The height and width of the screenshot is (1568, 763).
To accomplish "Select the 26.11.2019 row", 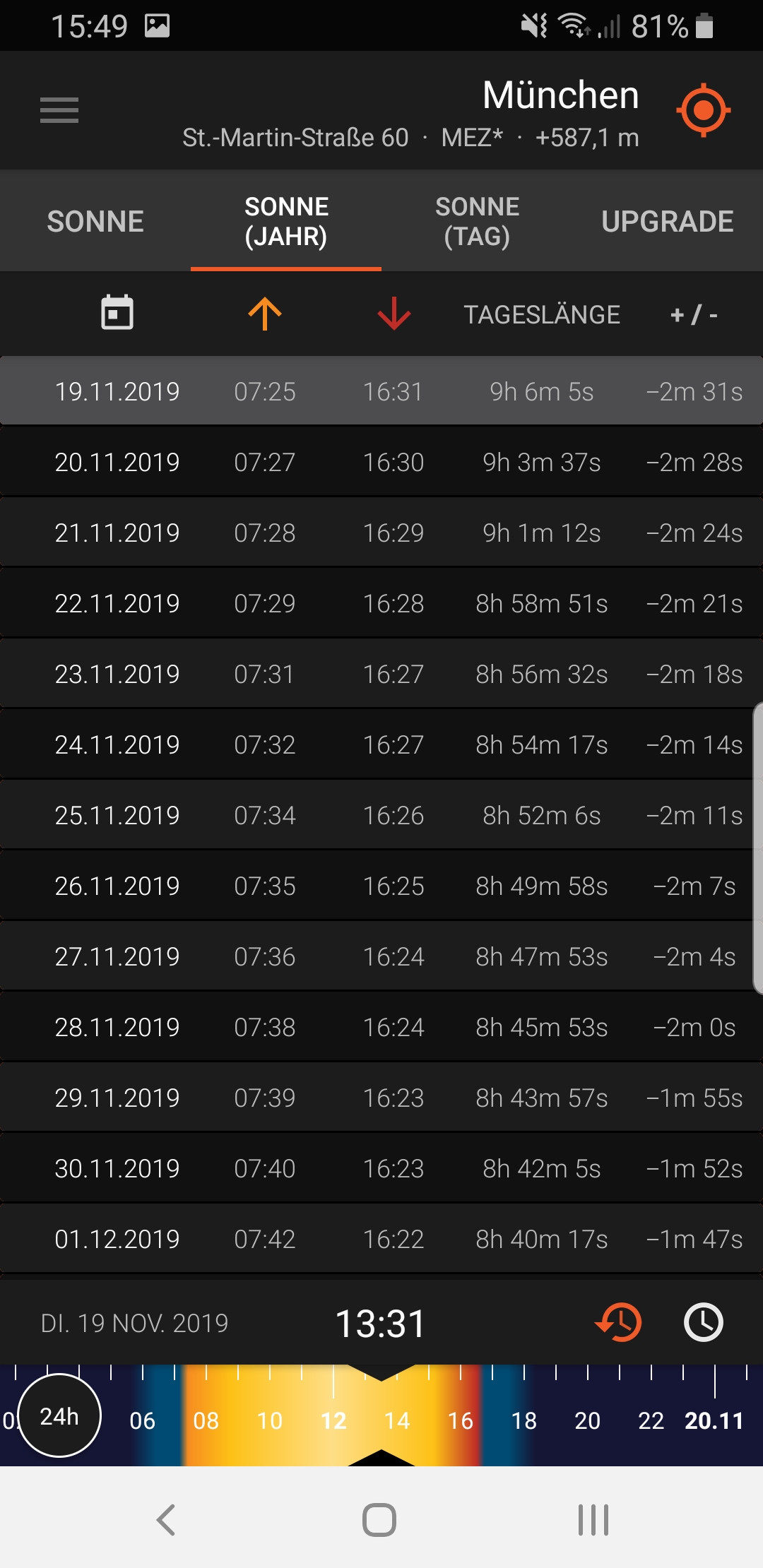I will pos(381,886).
